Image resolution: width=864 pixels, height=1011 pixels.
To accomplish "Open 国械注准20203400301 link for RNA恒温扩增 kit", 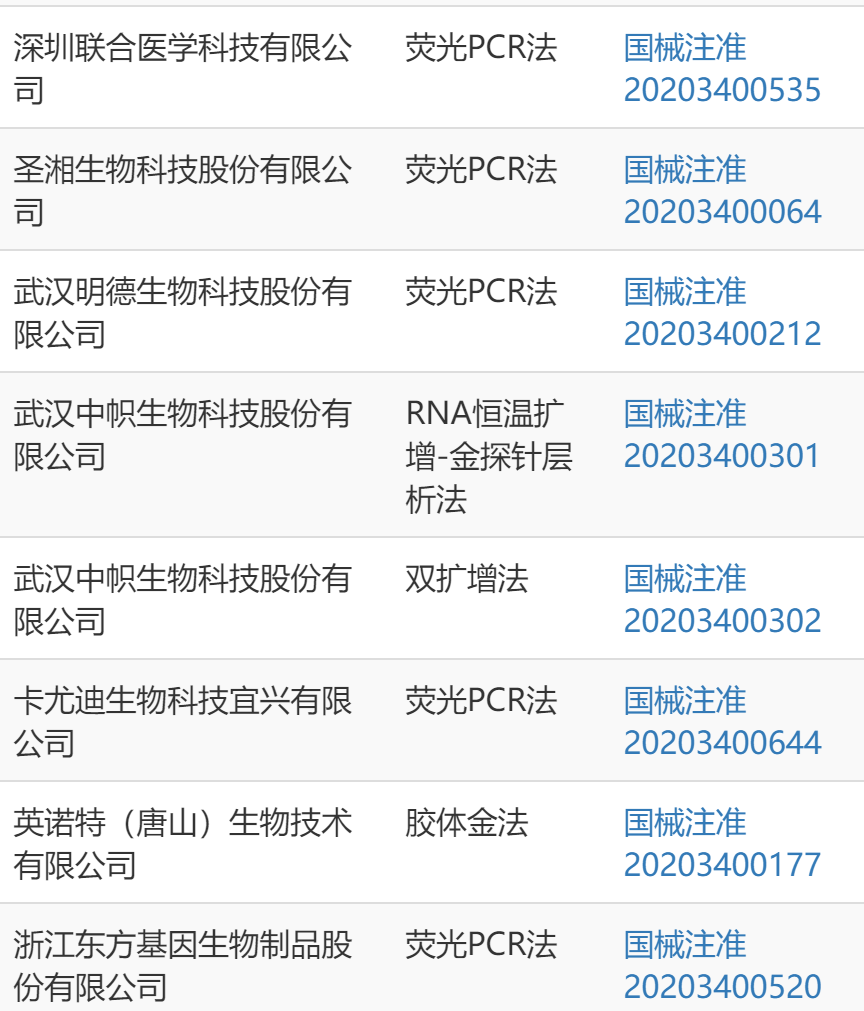I will pos(722,456).
